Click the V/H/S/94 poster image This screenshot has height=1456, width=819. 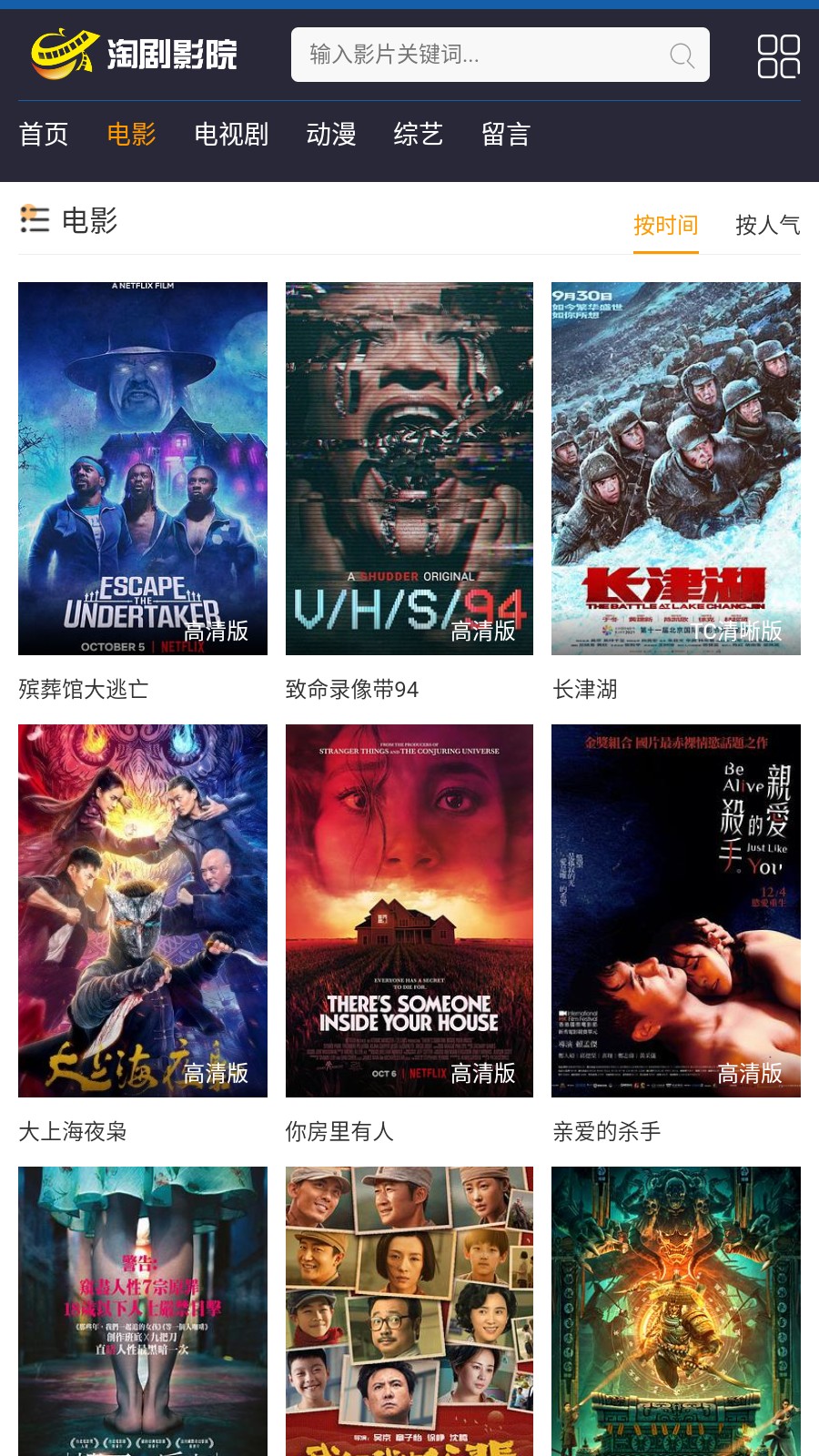(x=409, y=468)
